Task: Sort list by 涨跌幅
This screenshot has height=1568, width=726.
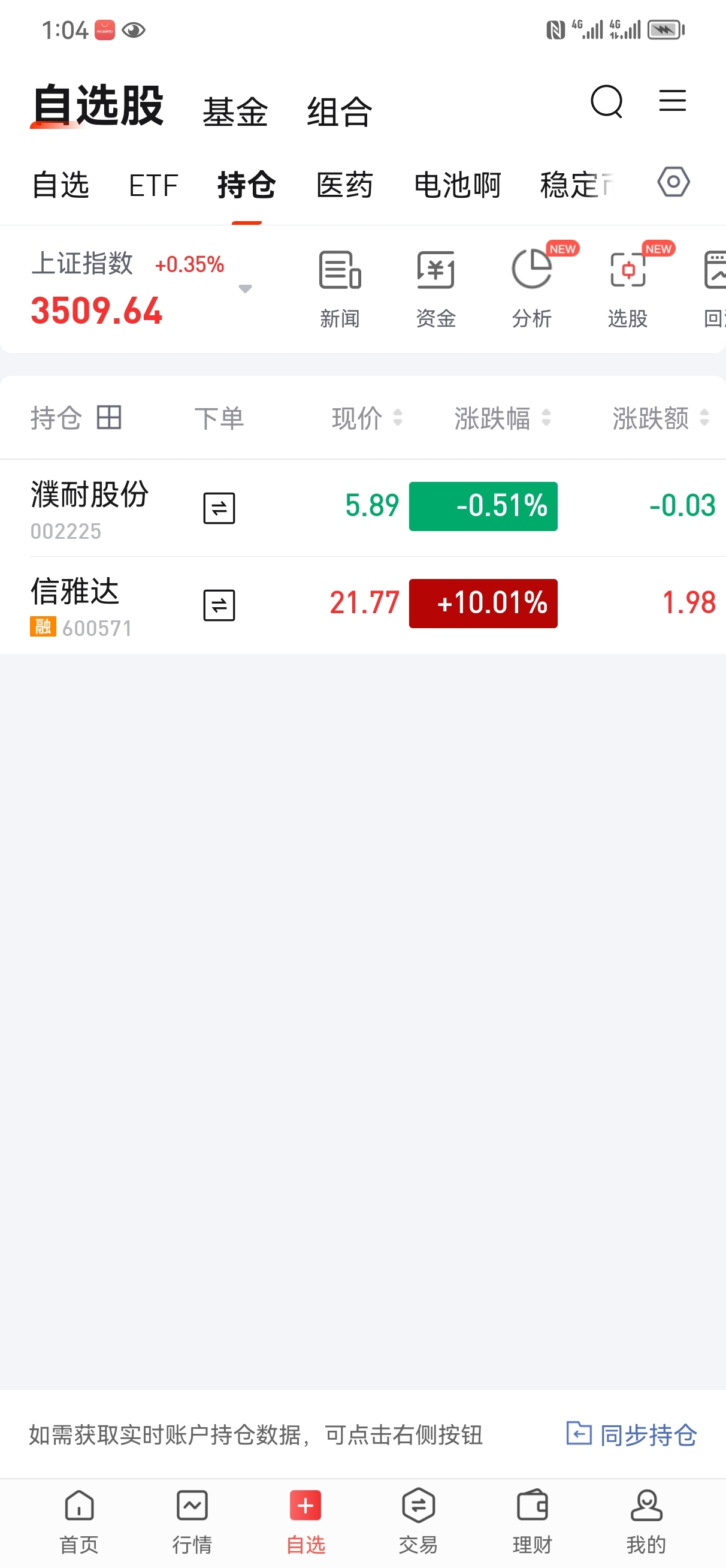Action: coord(503,418)
